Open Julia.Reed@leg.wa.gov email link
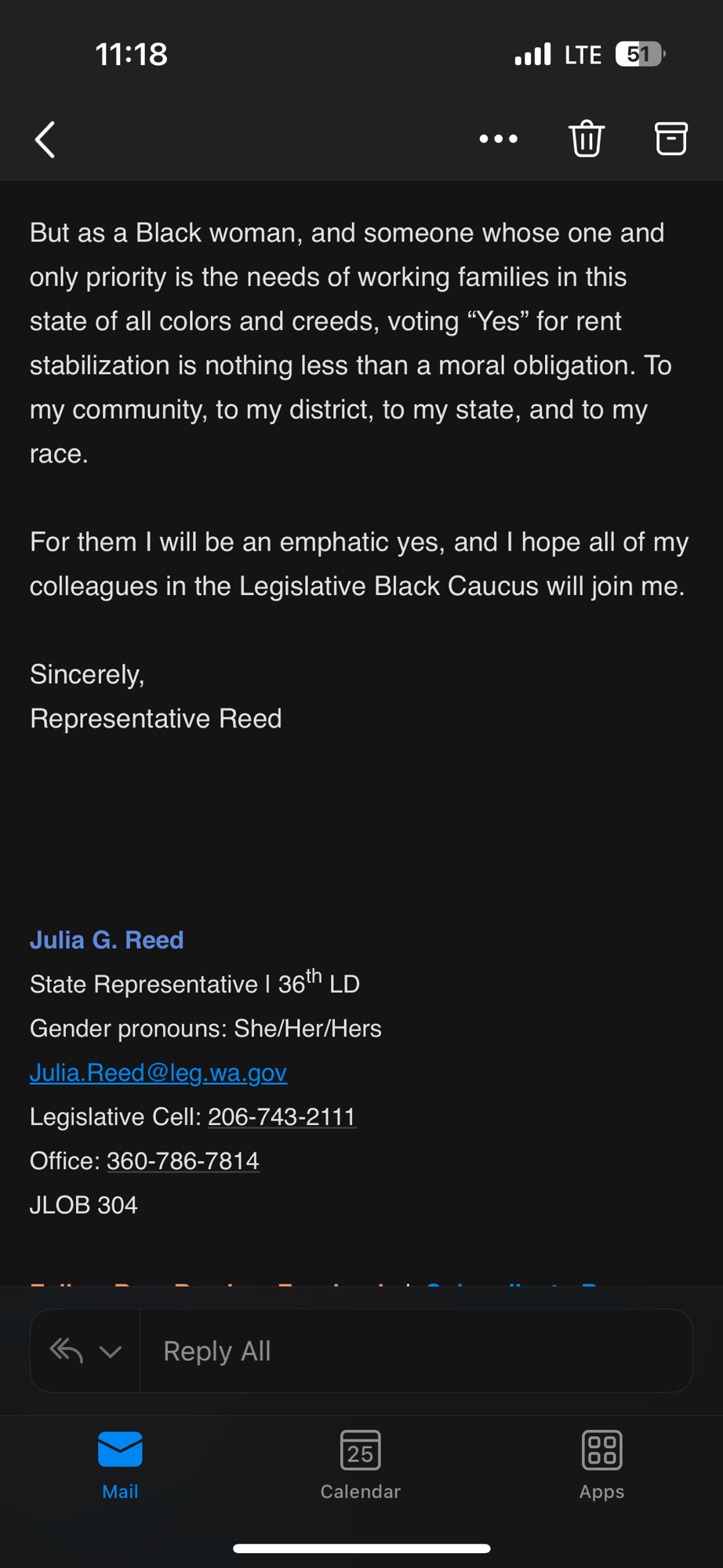 pos(158,1073)
